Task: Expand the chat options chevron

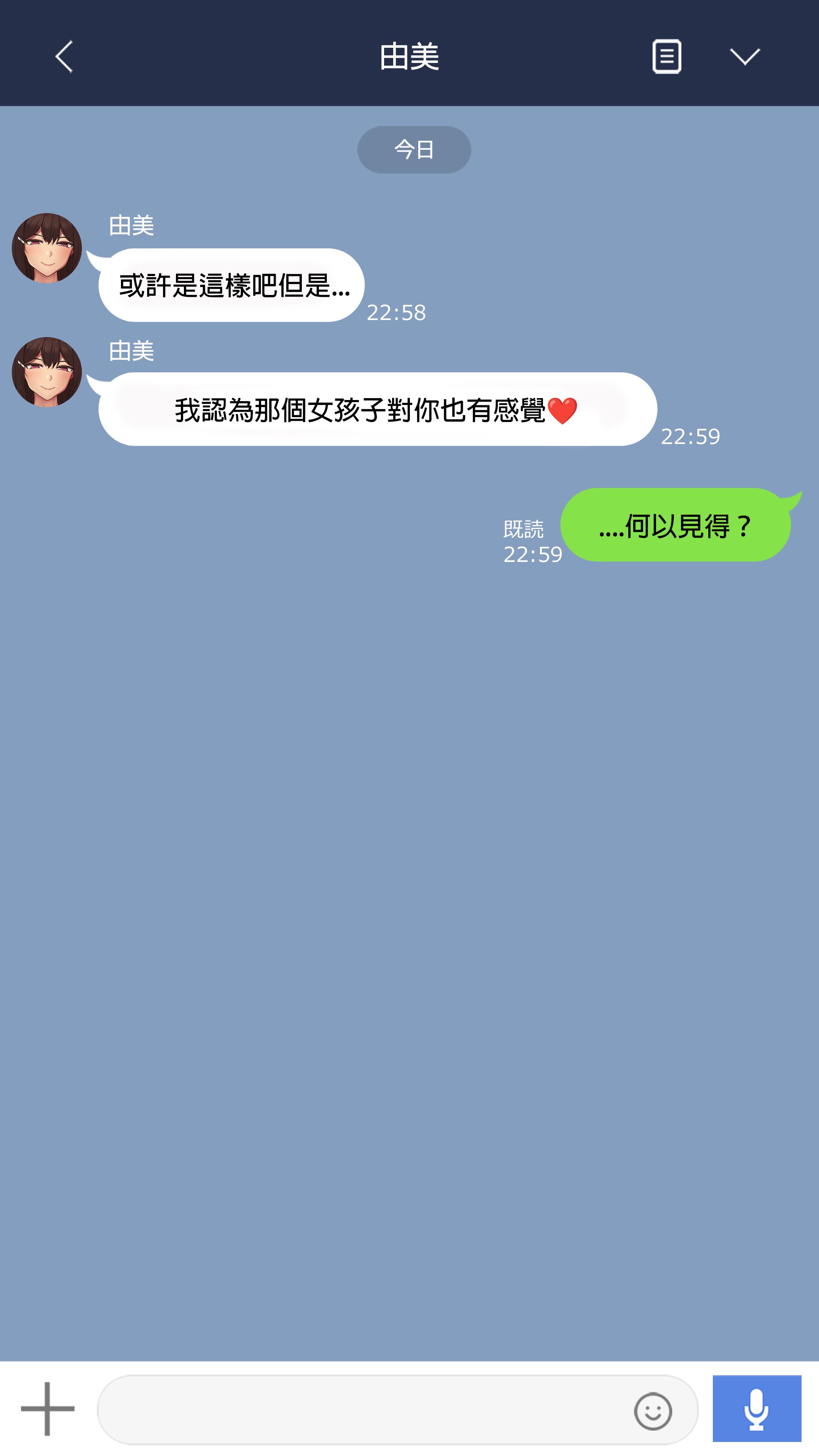Action: [744, 56]
